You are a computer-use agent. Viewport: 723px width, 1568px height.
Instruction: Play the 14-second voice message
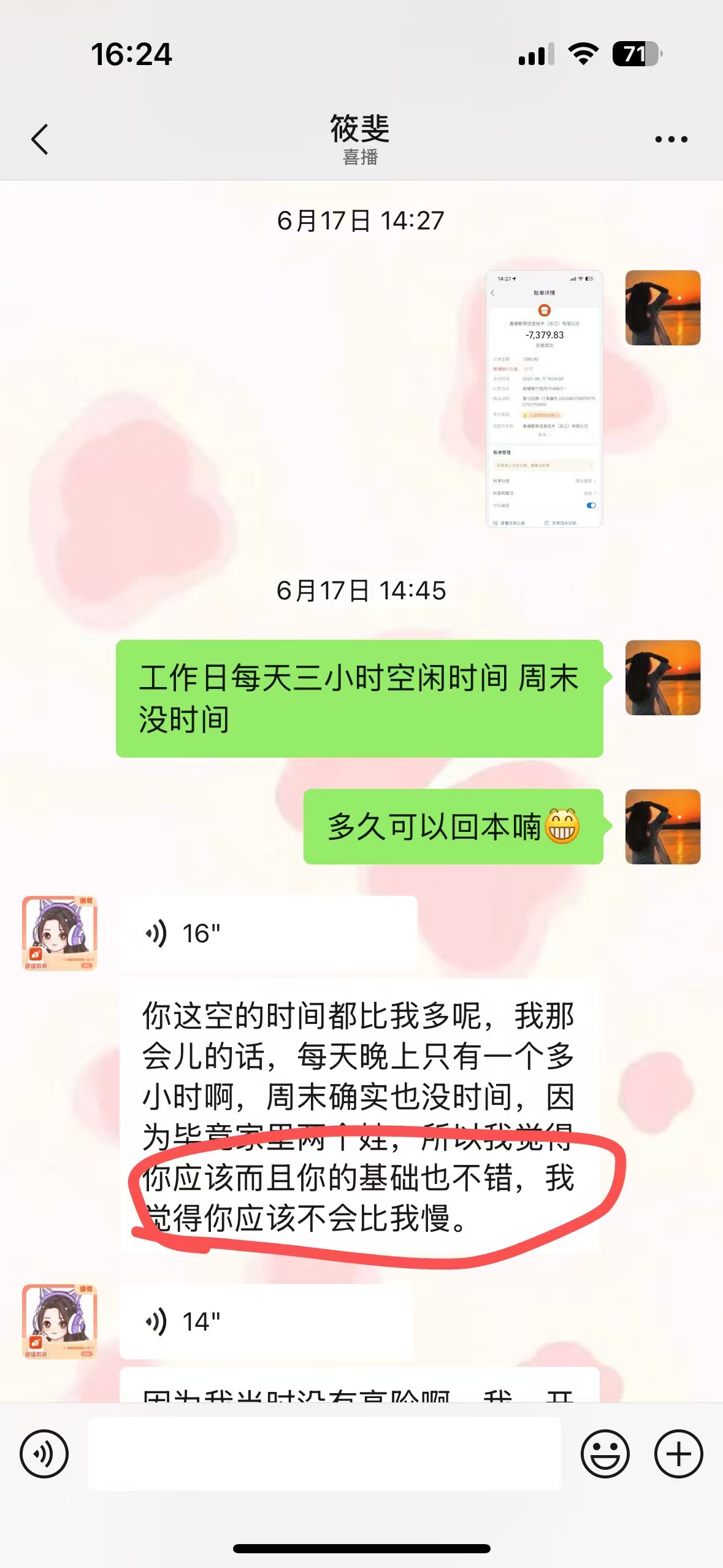[266, 1321]
